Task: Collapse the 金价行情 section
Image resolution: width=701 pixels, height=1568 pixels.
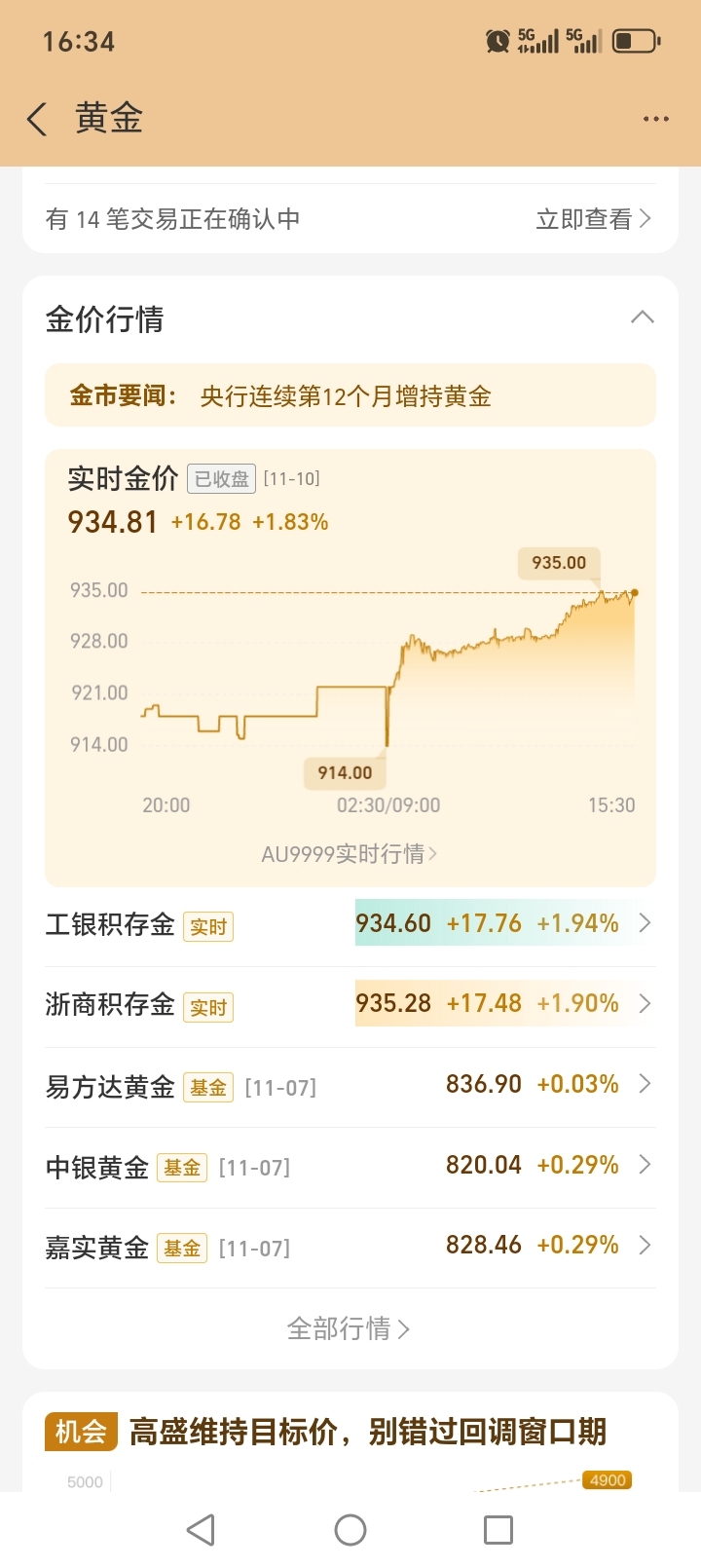Action: [x=642, y=317]
